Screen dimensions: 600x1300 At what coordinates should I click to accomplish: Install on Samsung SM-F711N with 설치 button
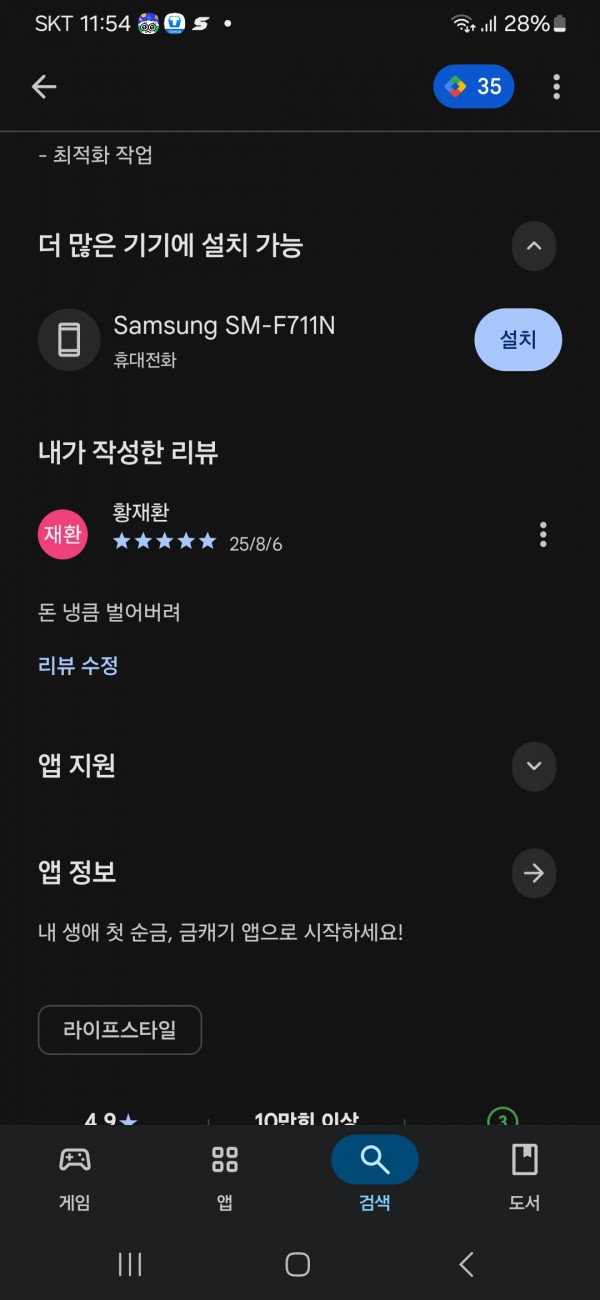tap(518, 340)
